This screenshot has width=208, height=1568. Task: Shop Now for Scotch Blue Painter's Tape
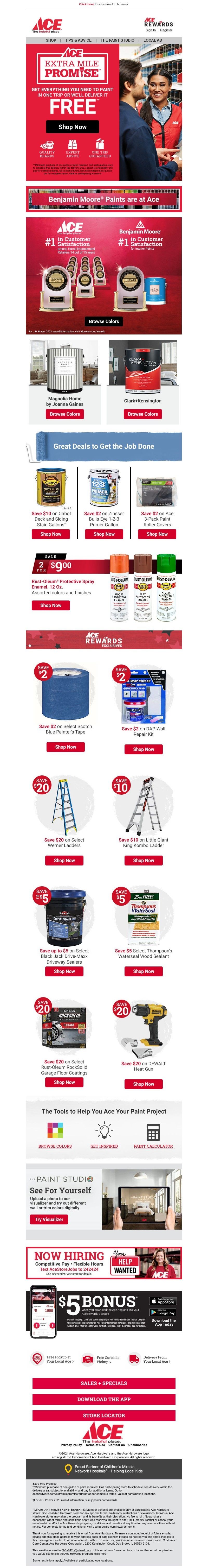pyautogui.click(x=65, y=747)
